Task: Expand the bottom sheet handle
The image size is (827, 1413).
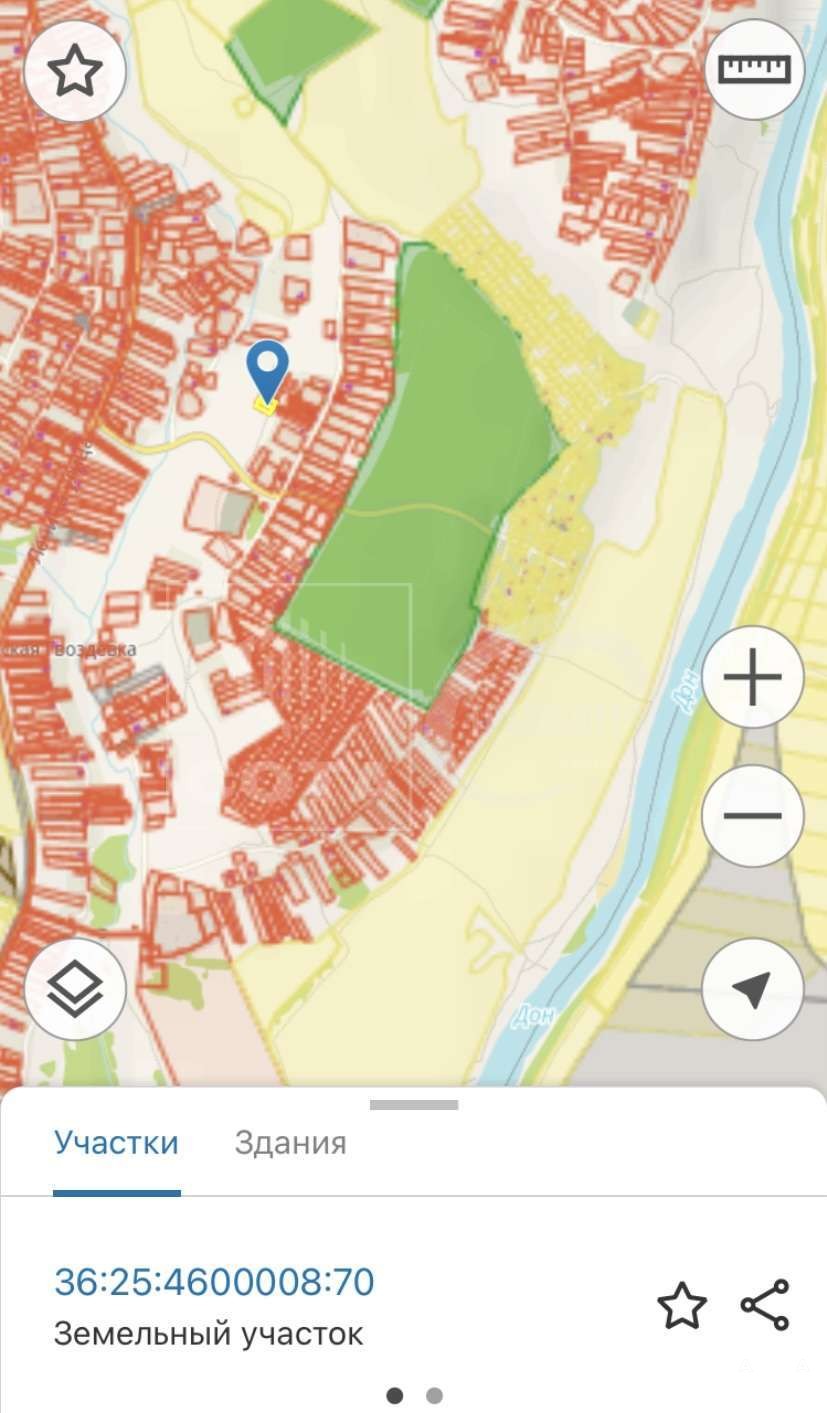Action: pos(413,1105)
